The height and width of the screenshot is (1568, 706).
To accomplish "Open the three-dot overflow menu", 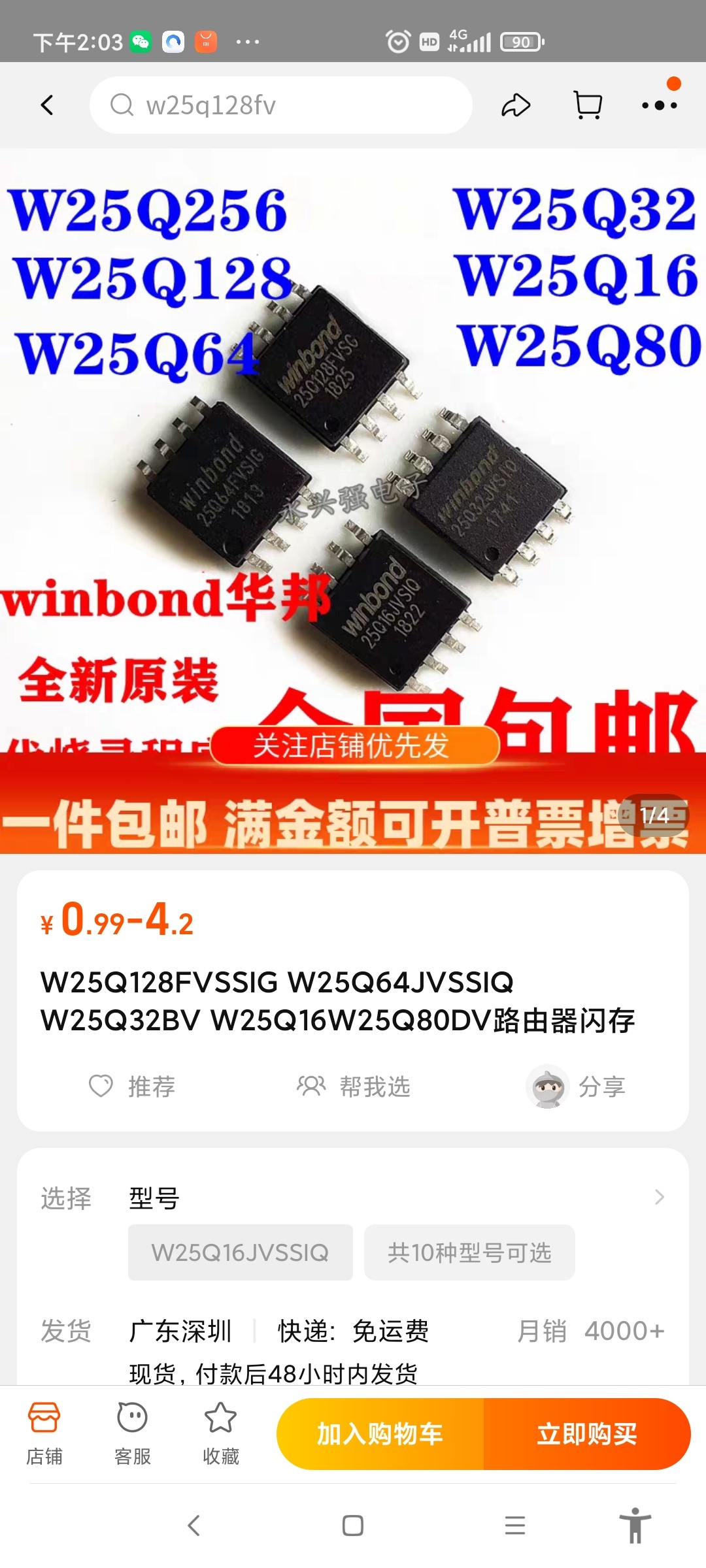I will pyautogui.click(x=659, y=105).
